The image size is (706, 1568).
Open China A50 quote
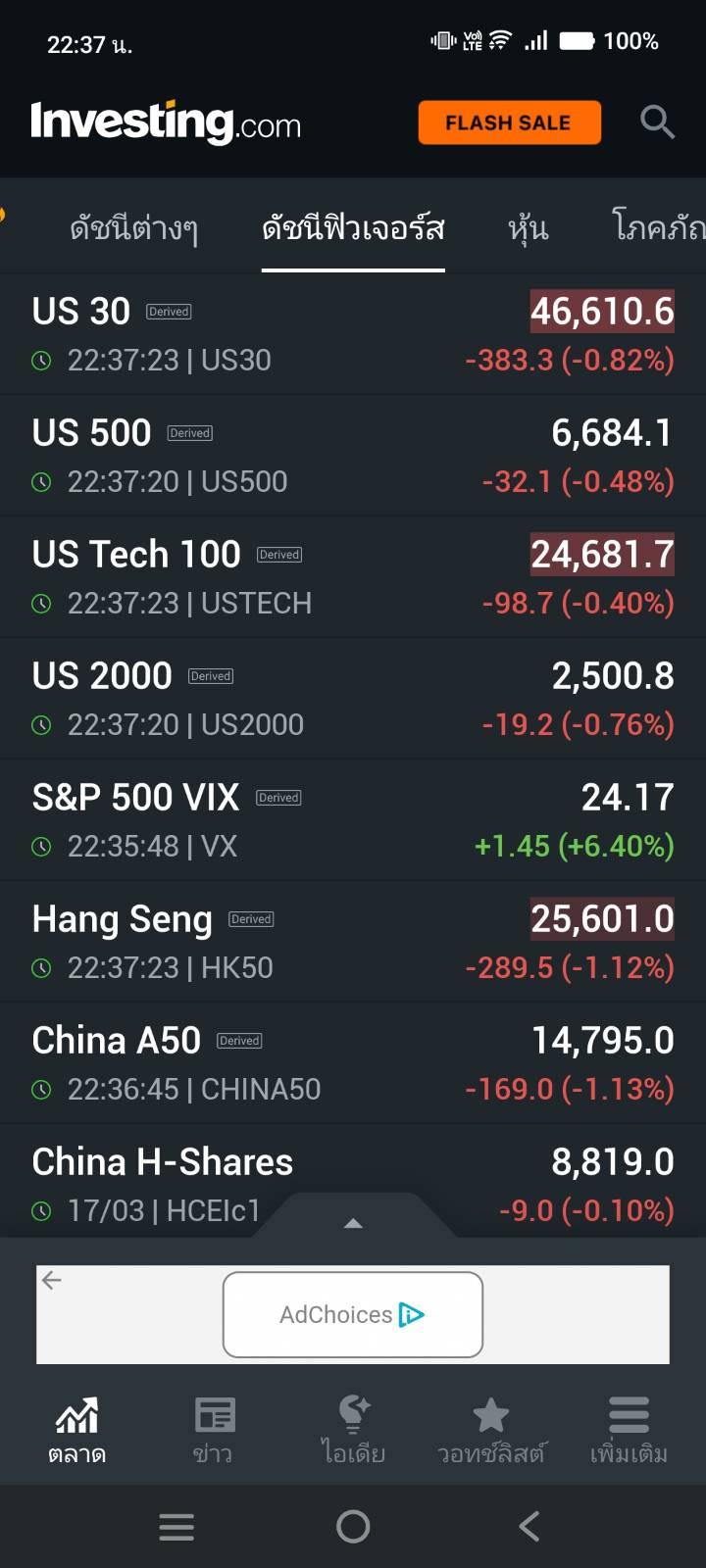click(353, 1063)
